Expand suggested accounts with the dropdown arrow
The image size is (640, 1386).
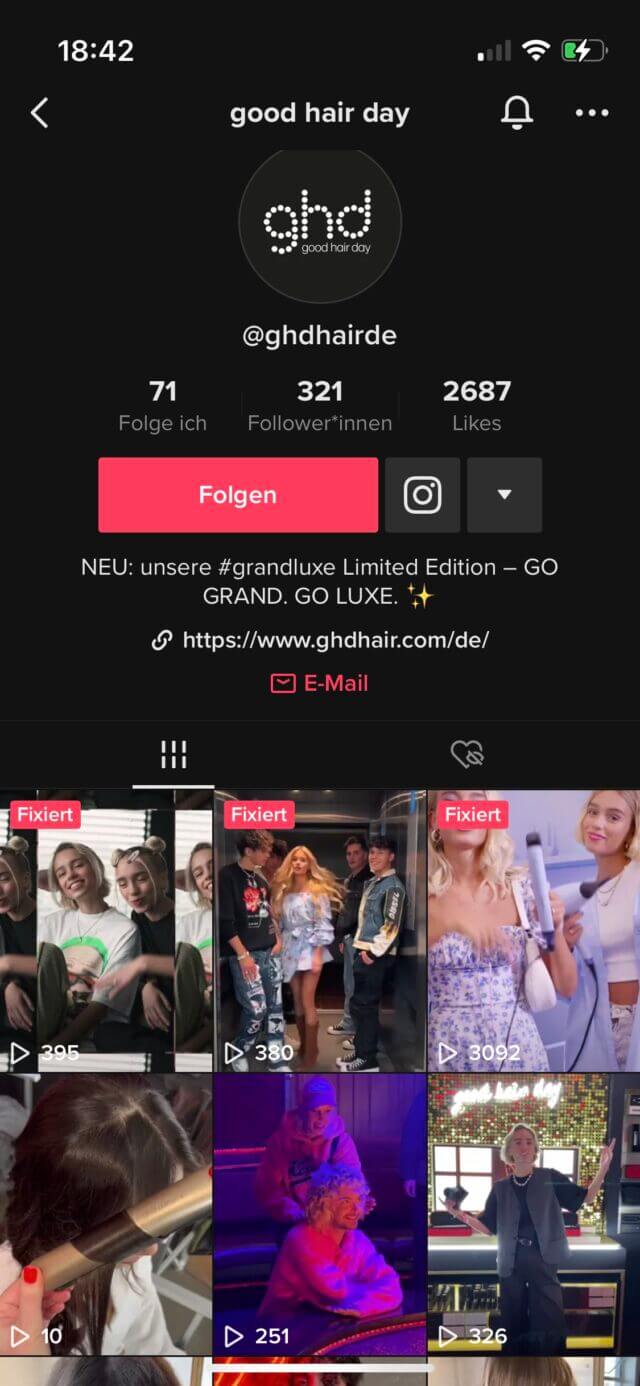click(x=504, y=495)
